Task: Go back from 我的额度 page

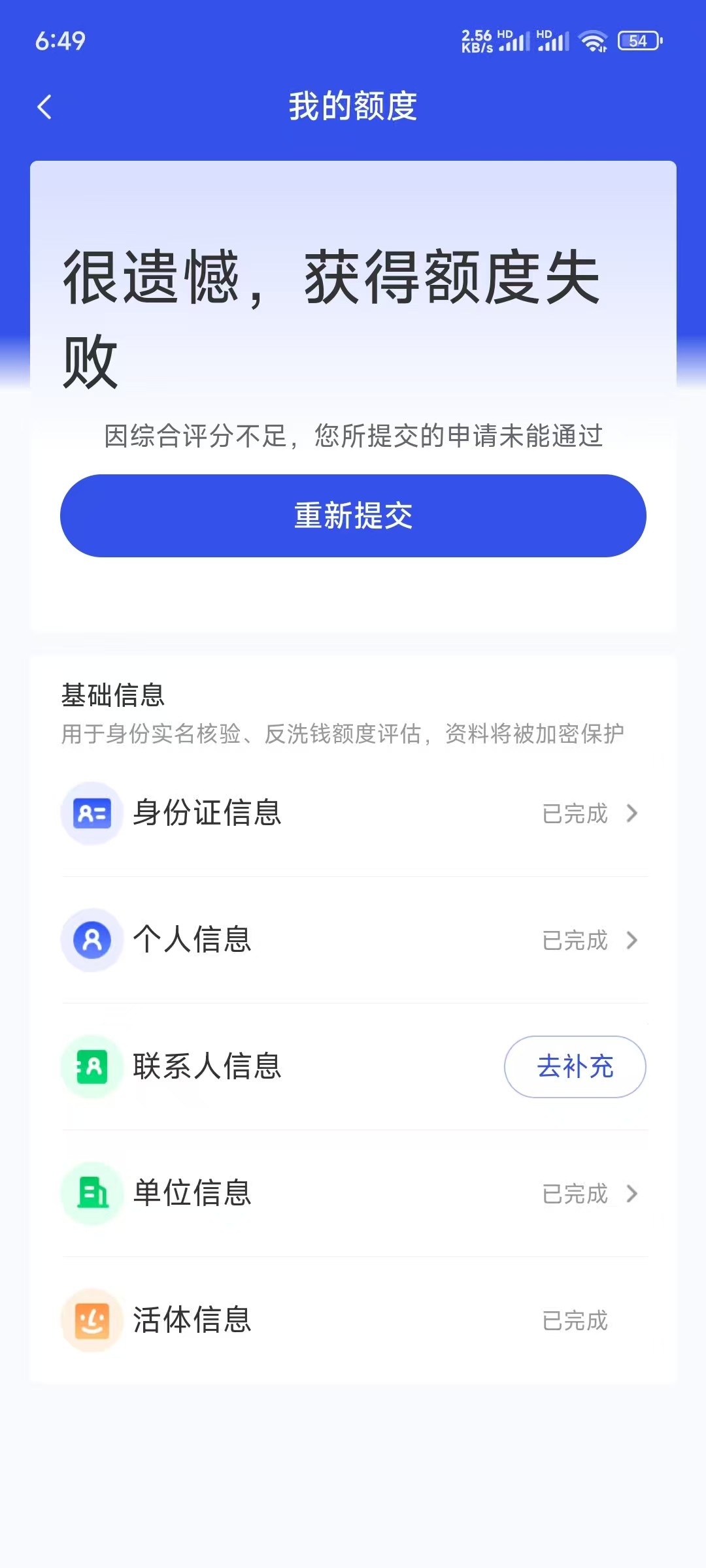Action: point(44,106)
